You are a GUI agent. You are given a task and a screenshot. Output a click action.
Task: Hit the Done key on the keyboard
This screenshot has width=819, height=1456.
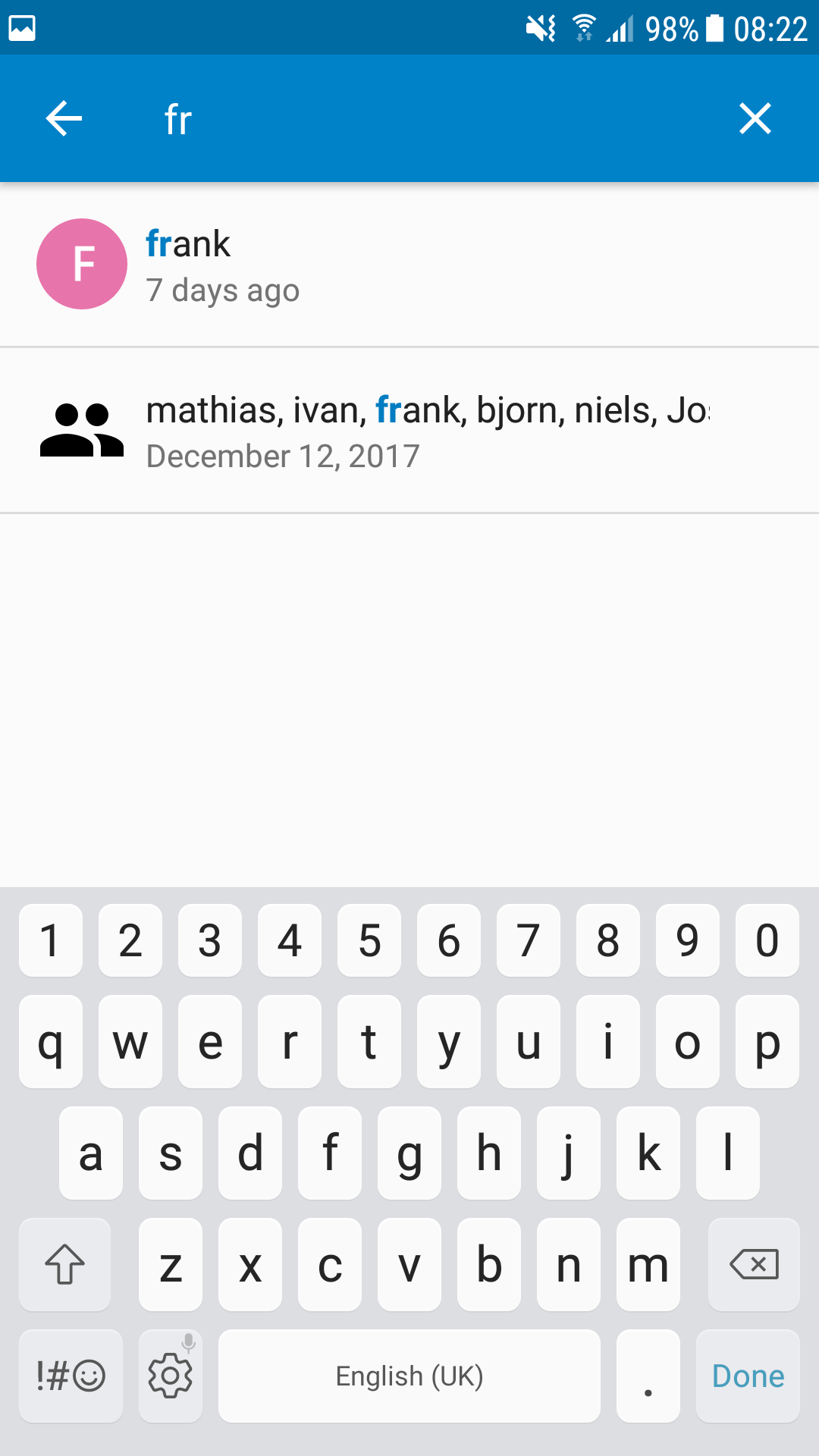coord(748,1376)
